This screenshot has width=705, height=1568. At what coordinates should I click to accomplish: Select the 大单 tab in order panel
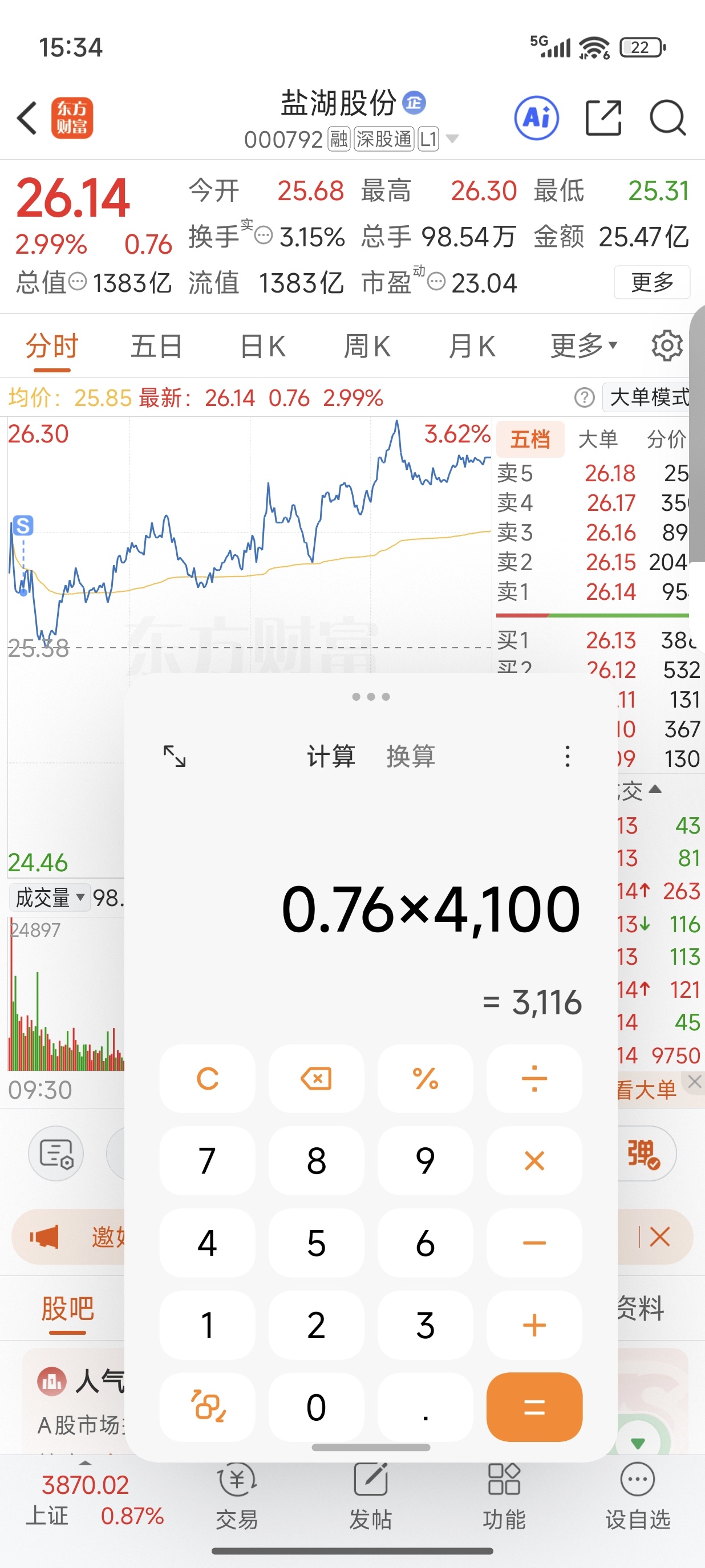point(598,439)
